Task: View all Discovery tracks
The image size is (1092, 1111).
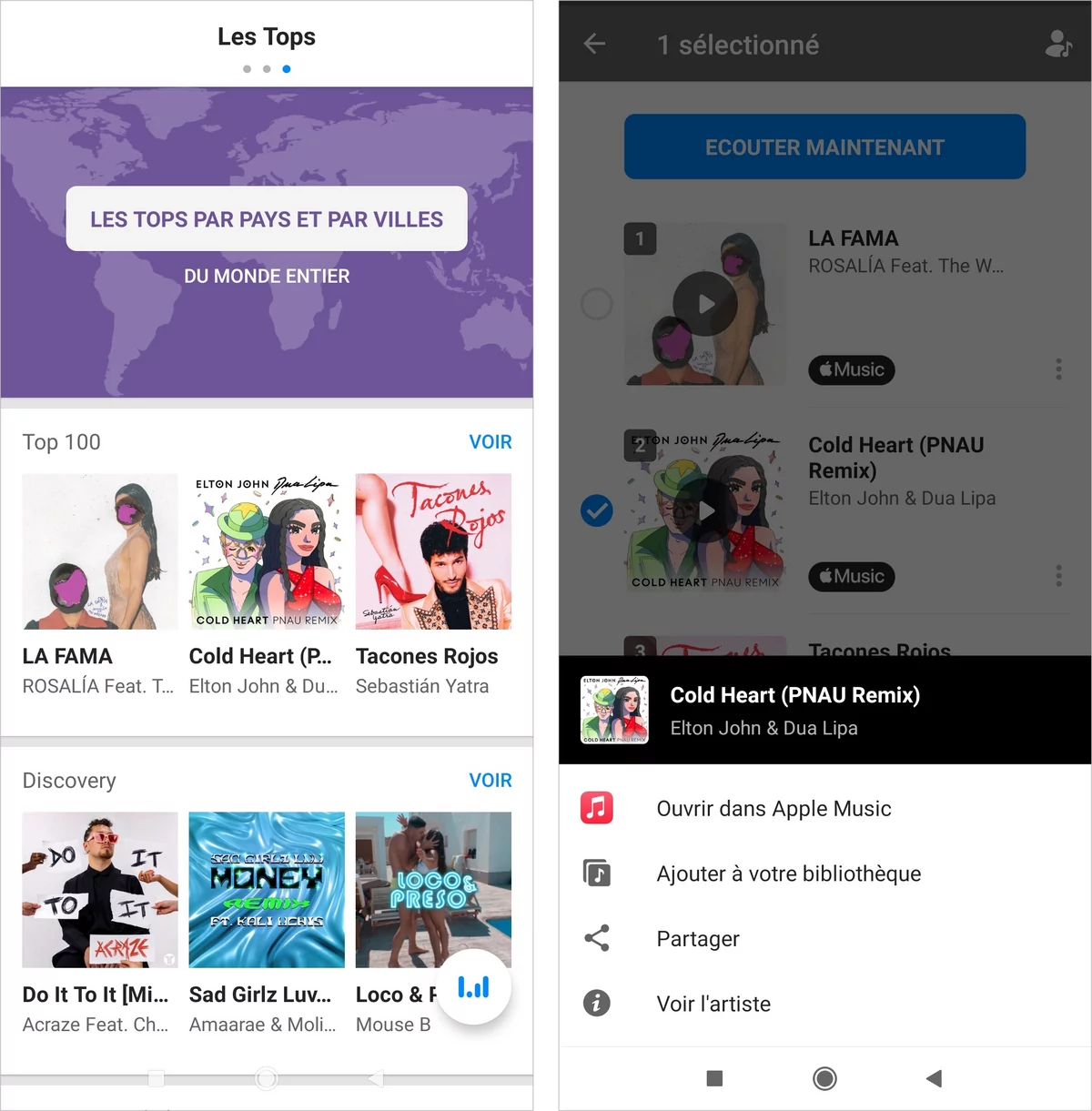Action: point(490,781)
